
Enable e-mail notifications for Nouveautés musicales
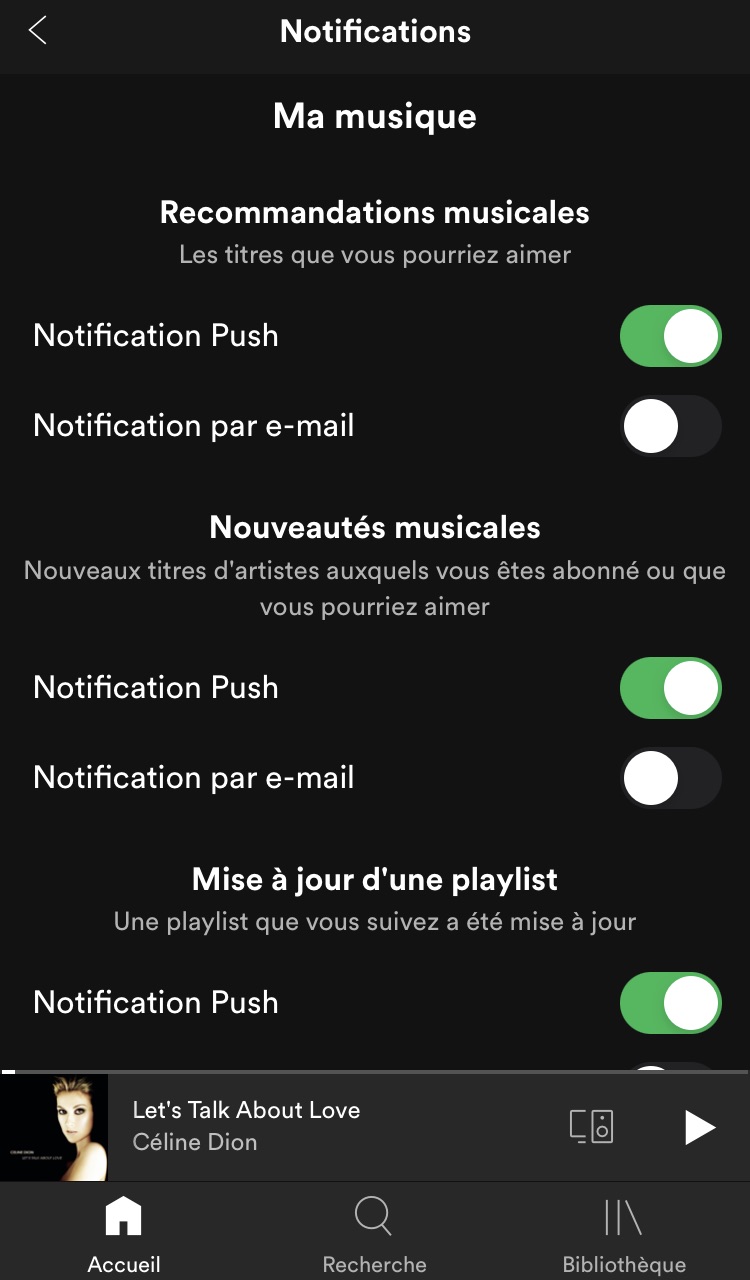[x=670, y=777]
